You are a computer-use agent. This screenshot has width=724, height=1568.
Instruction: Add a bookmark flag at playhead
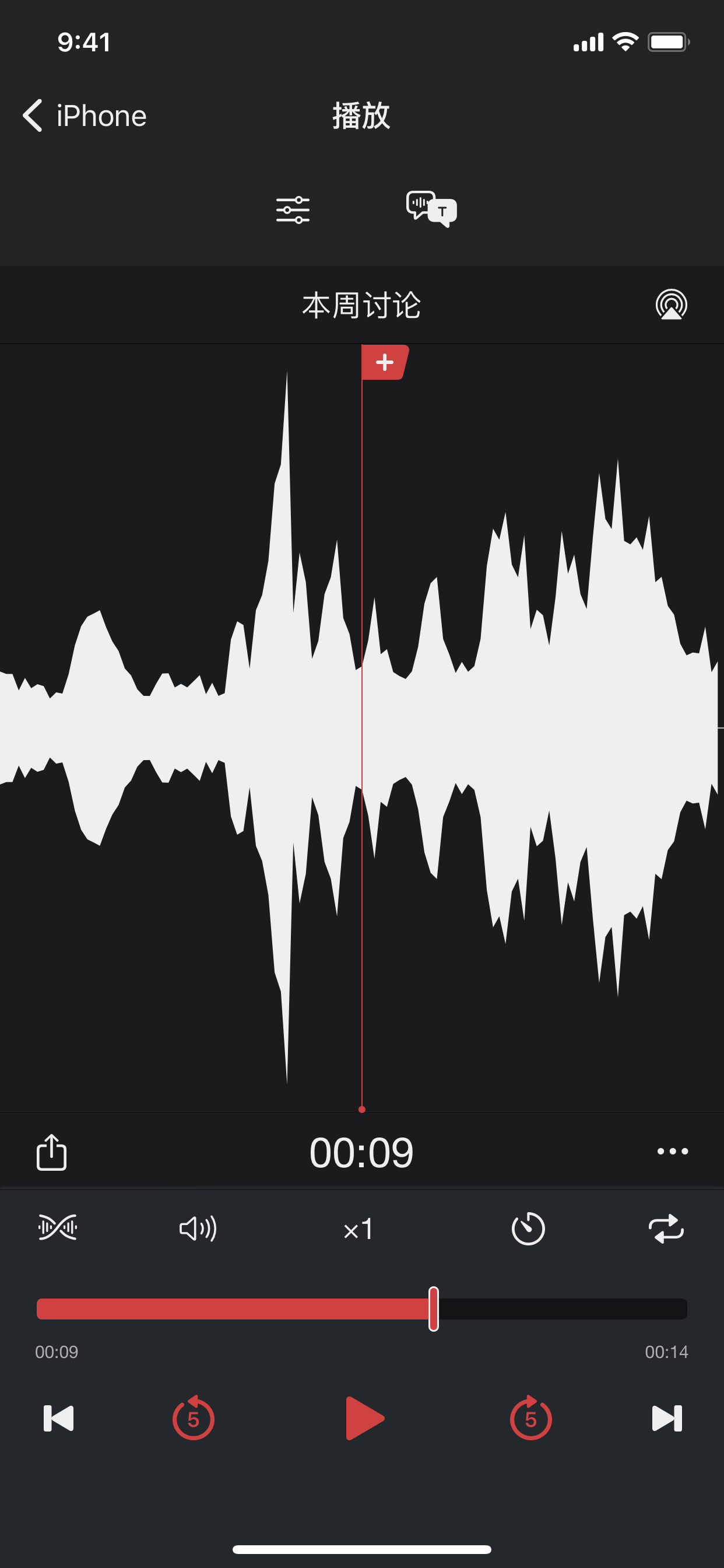(385, 363)
